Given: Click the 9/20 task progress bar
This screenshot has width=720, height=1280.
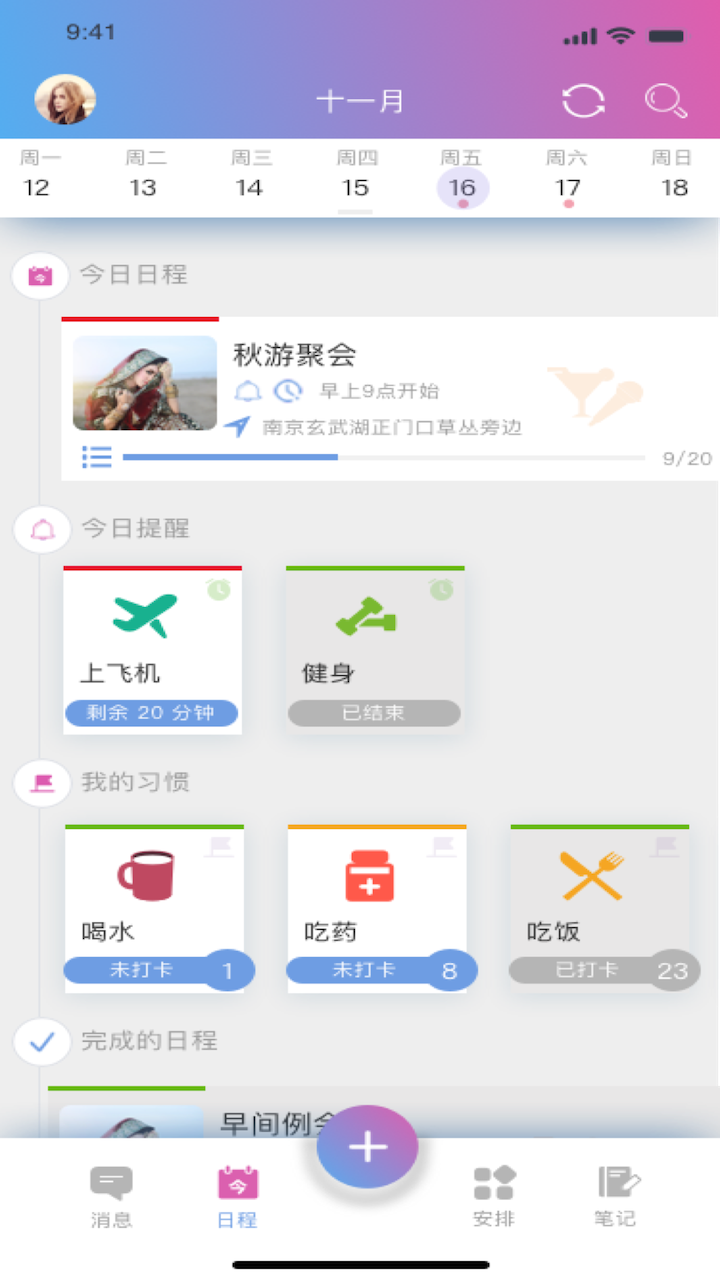Looking at the screenshot, I should pyautogui.click(x=385, y=457).
